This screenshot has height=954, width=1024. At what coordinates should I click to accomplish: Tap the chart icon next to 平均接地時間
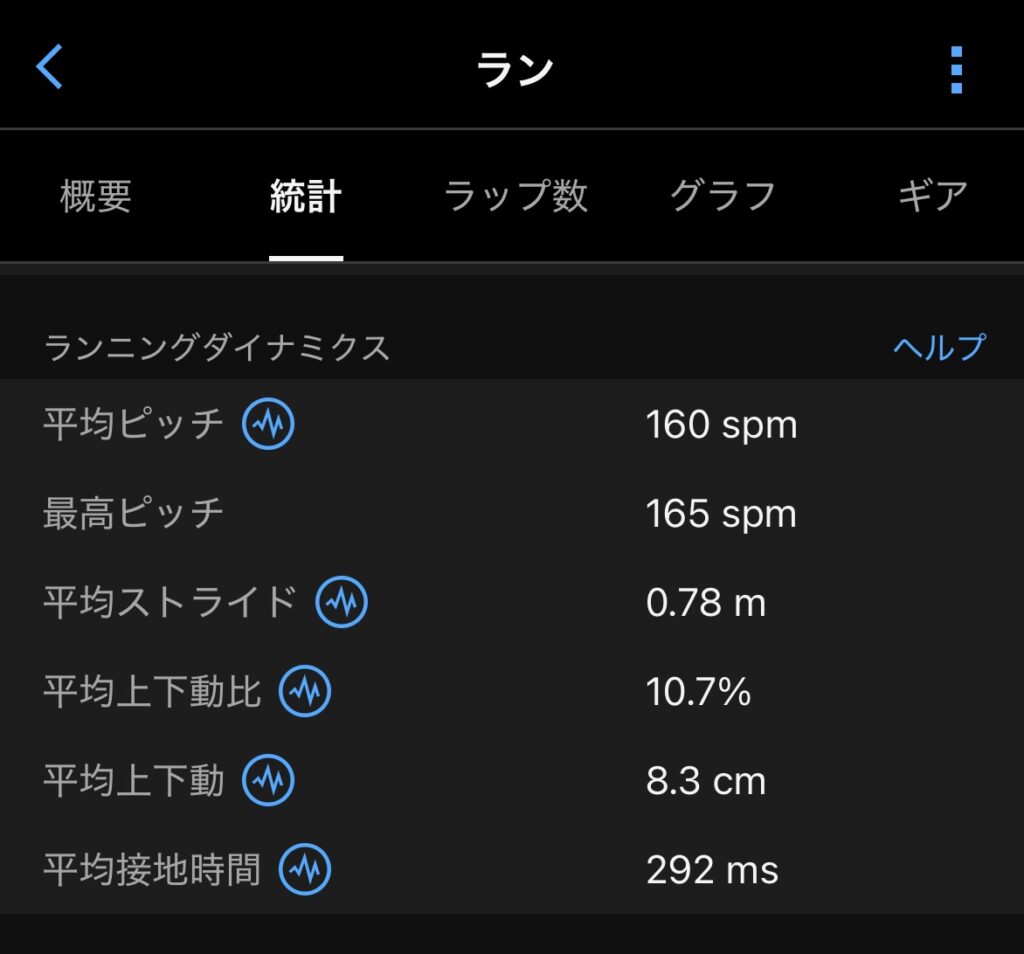tap(305, 870)
